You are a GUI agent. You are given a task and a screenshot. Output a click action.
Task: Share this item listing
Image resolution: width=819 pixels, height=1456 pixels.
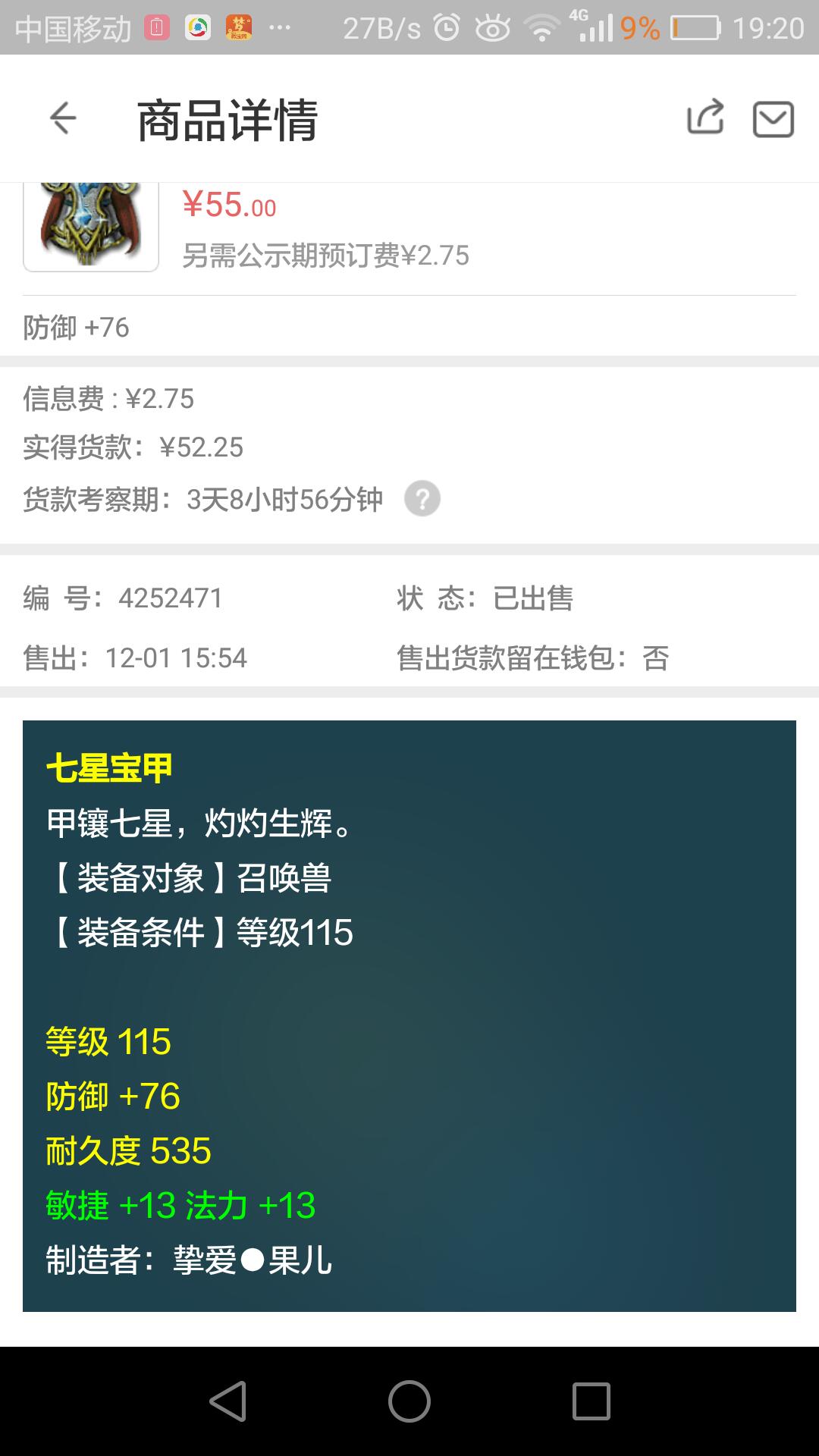click(x=705, y=118)
